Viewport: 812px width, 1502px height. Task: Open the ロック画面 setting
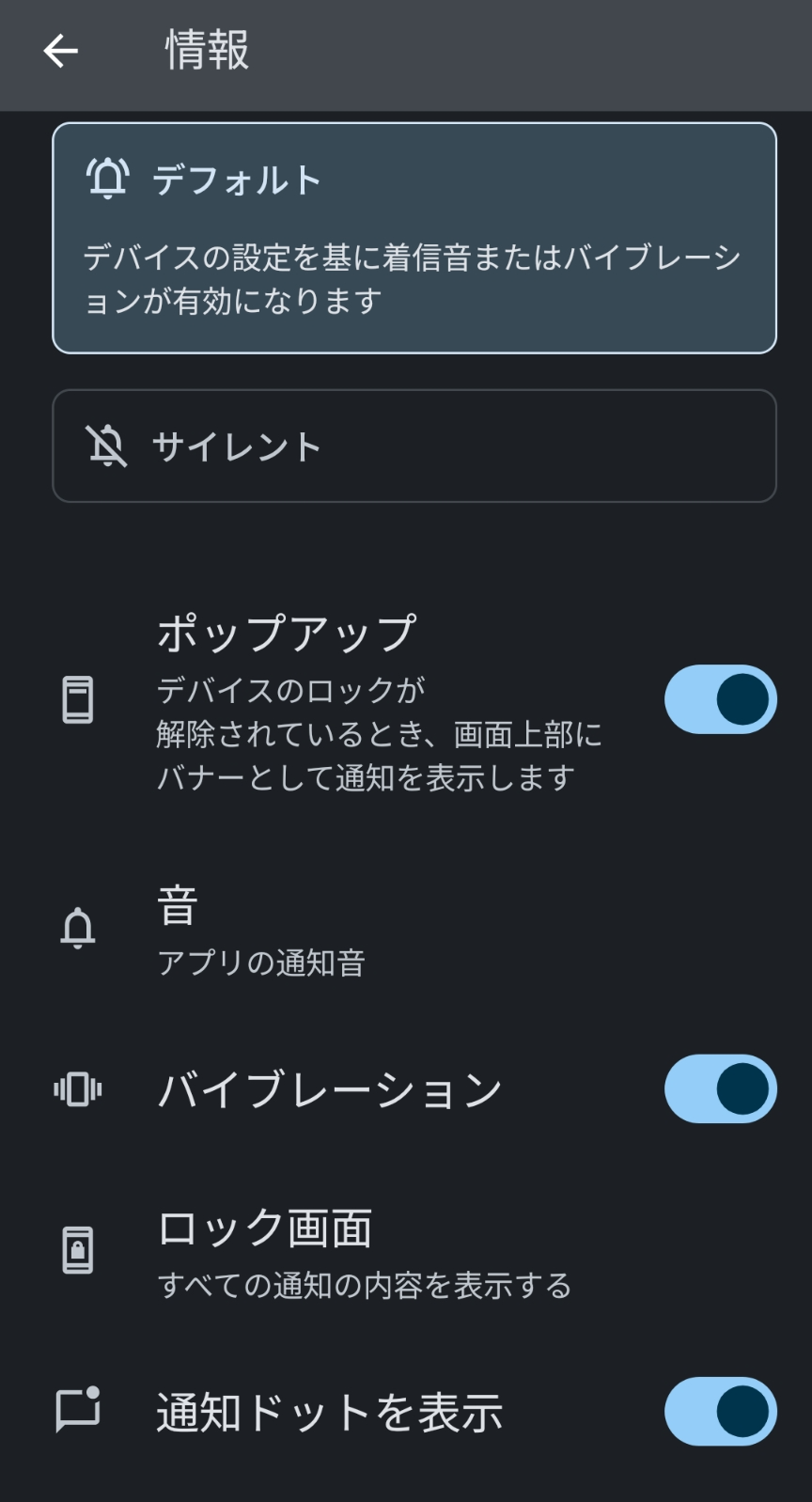tap(406, 1252)
